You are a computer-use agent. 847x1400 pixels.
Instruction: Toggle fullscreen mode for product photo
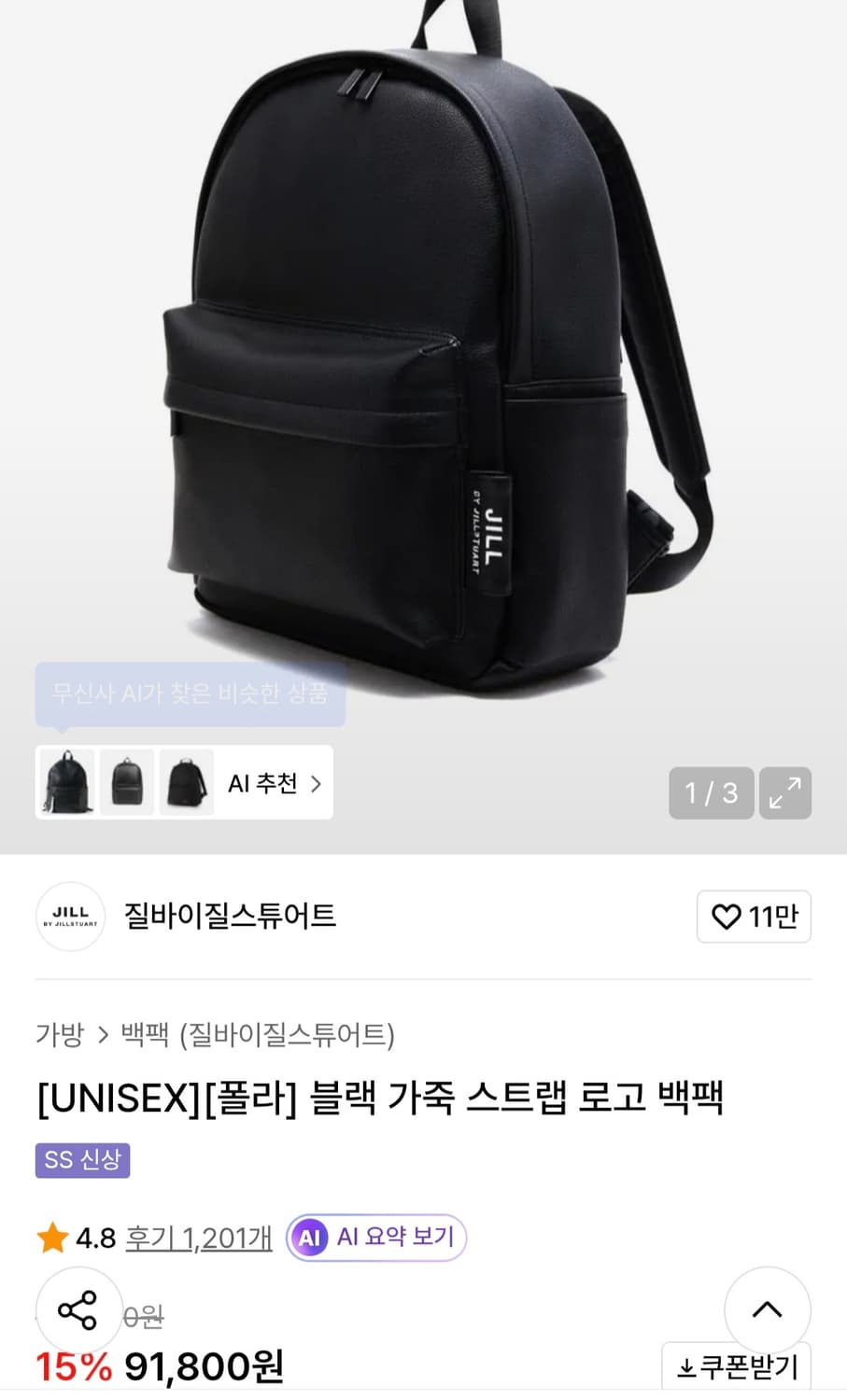click(785, 792)
